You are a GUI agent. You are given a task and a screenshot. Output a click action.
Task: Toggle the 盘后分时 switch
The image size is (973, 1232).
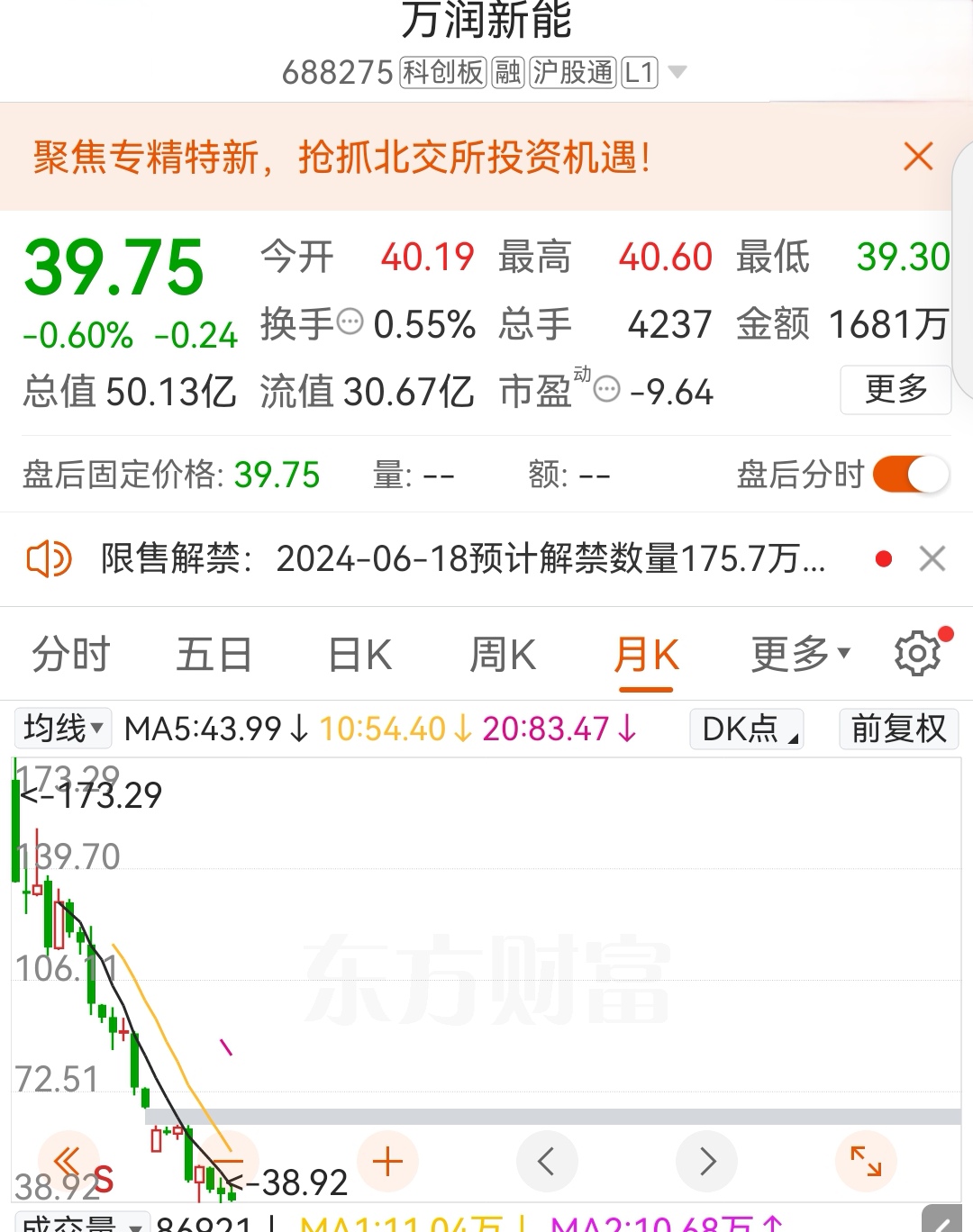pyautogui.click(x=913, y=474)
